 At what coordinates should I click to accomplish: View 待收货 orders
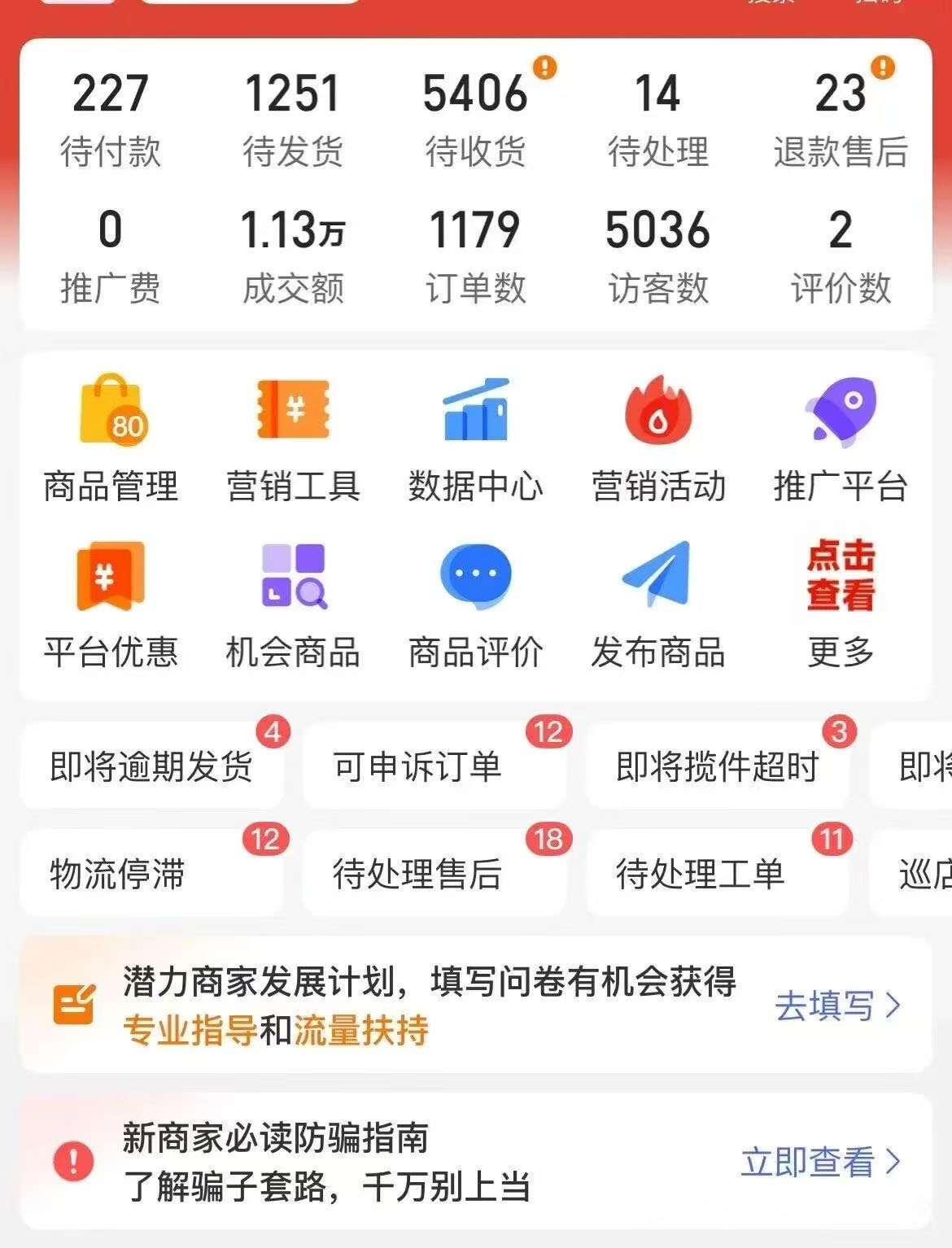point(476,120)
